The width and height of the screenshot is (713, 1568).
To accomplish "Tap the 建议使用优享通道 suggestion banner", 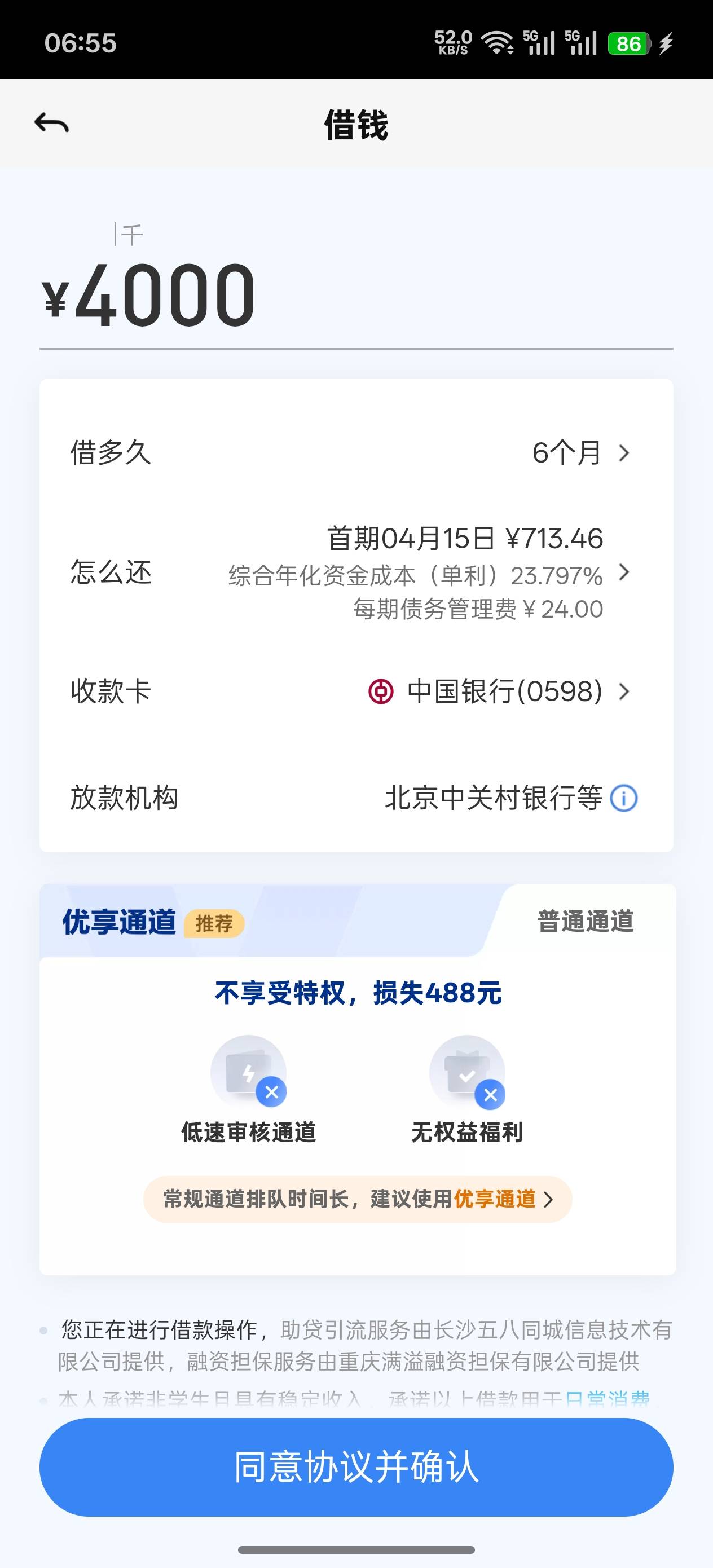I will [358, 1199].
